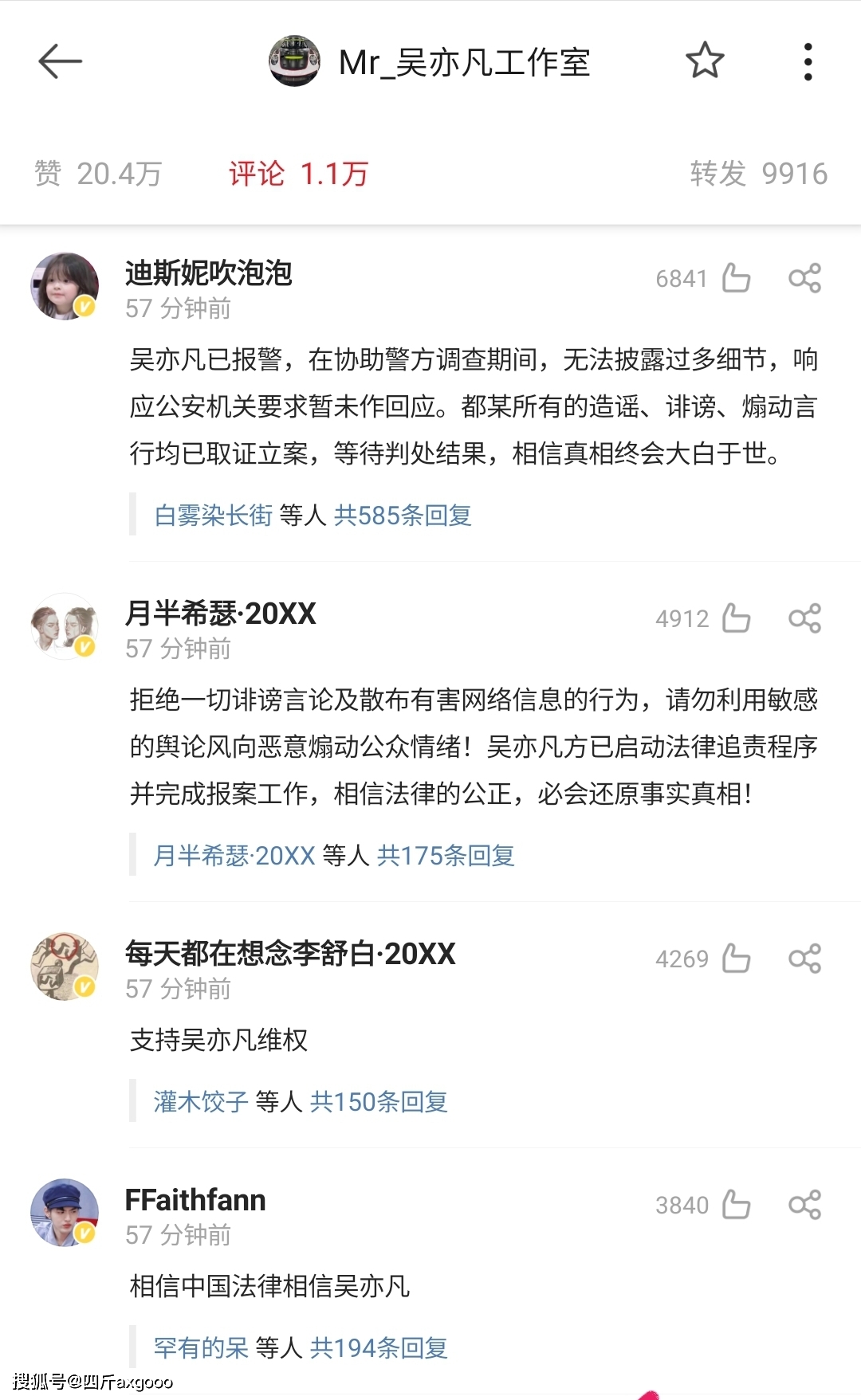861x1400 pixels.
Task: Like 迪斯妮吹泡泡's comment
Action: [736, 278]
